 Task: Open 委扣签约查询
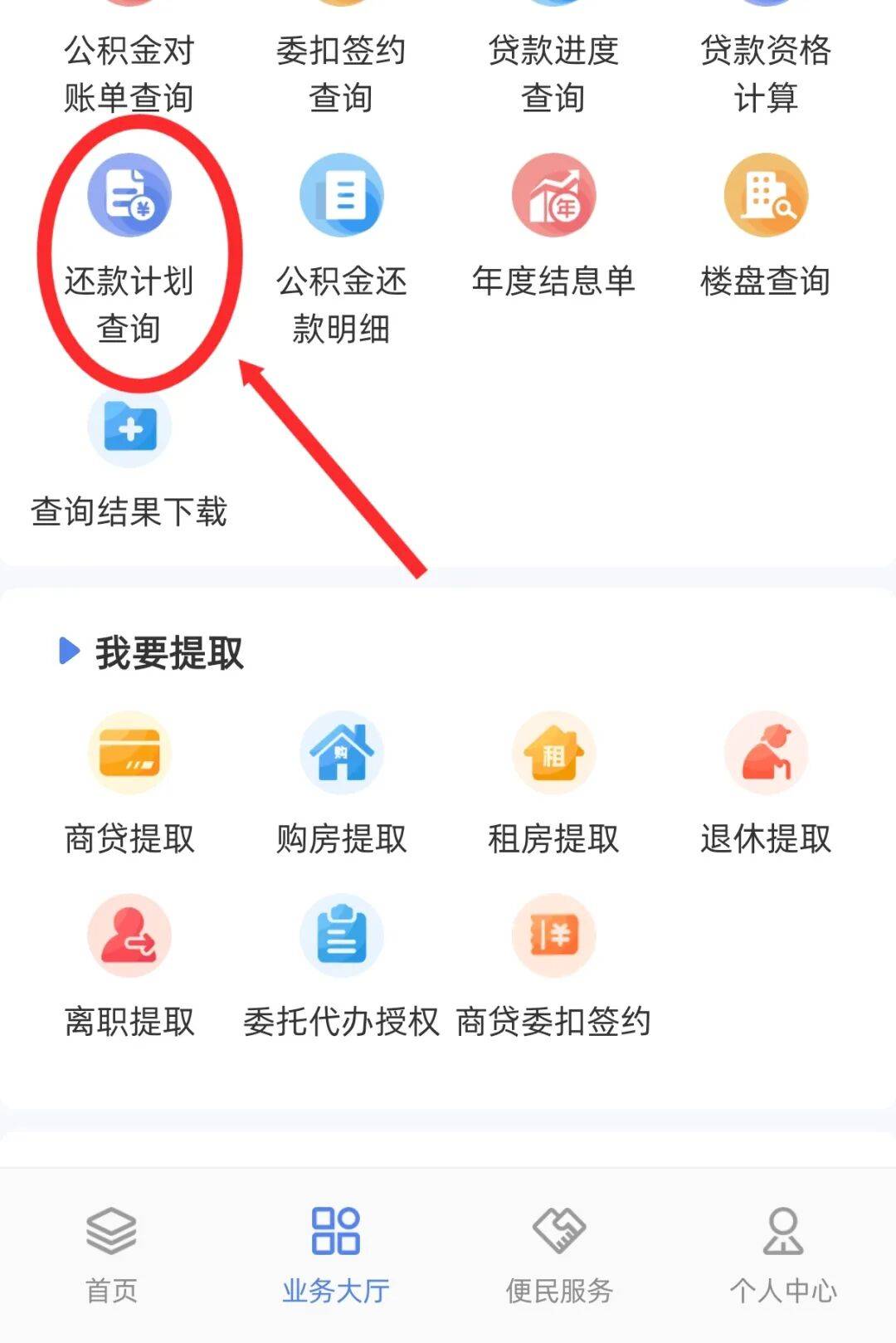click(x=341, y=73)
